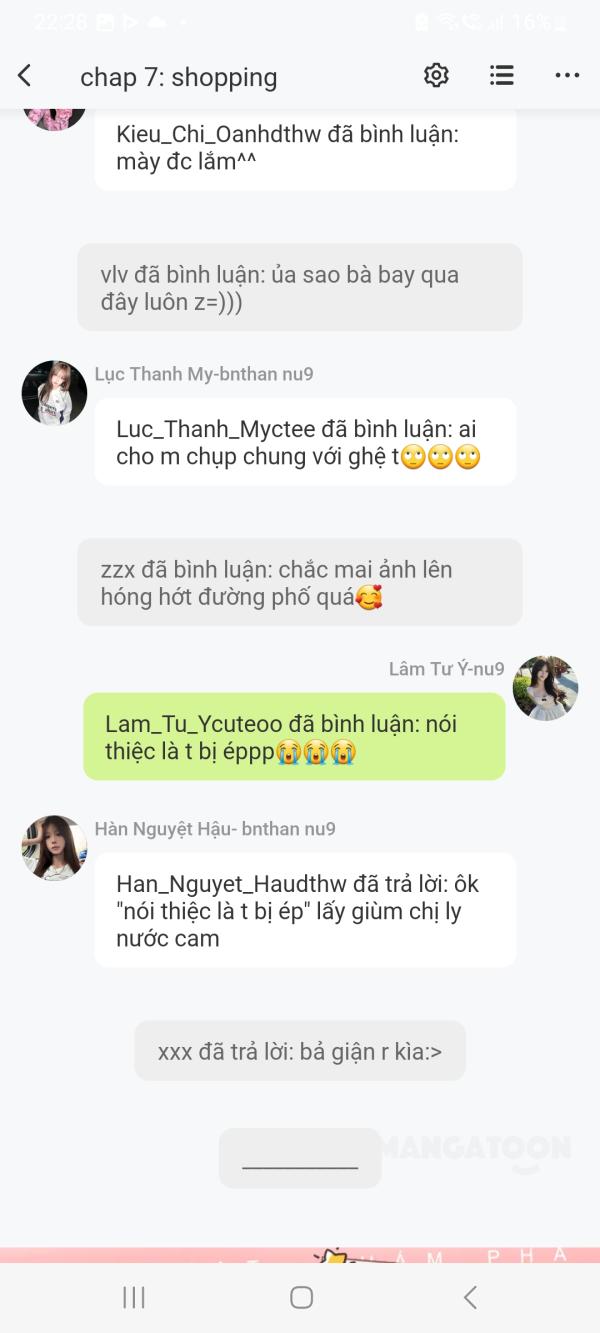Open the chapter list icon
Image resolution: width=600 pixels, height=1333 pixels.
501,76
